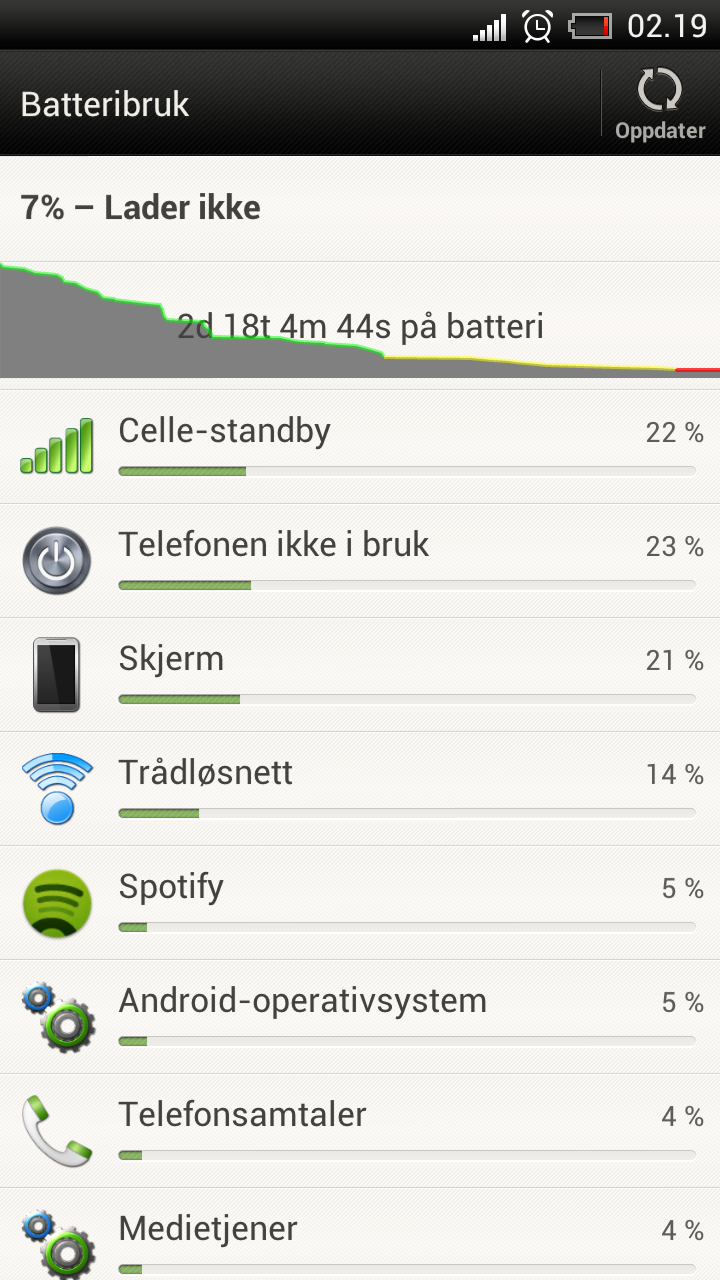Select the Trådløsnett usage row
The width and height of the screenshot is (720, 1280).
click(x=360, y=789)
